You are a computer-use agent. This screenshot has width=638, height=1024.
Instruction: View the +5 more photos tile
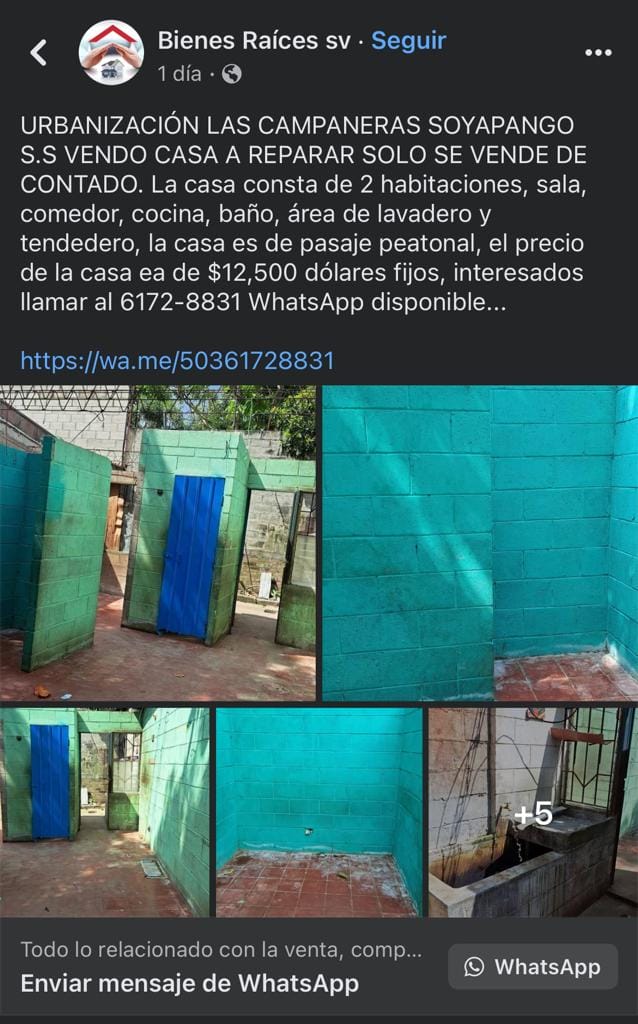coord(533,812)
